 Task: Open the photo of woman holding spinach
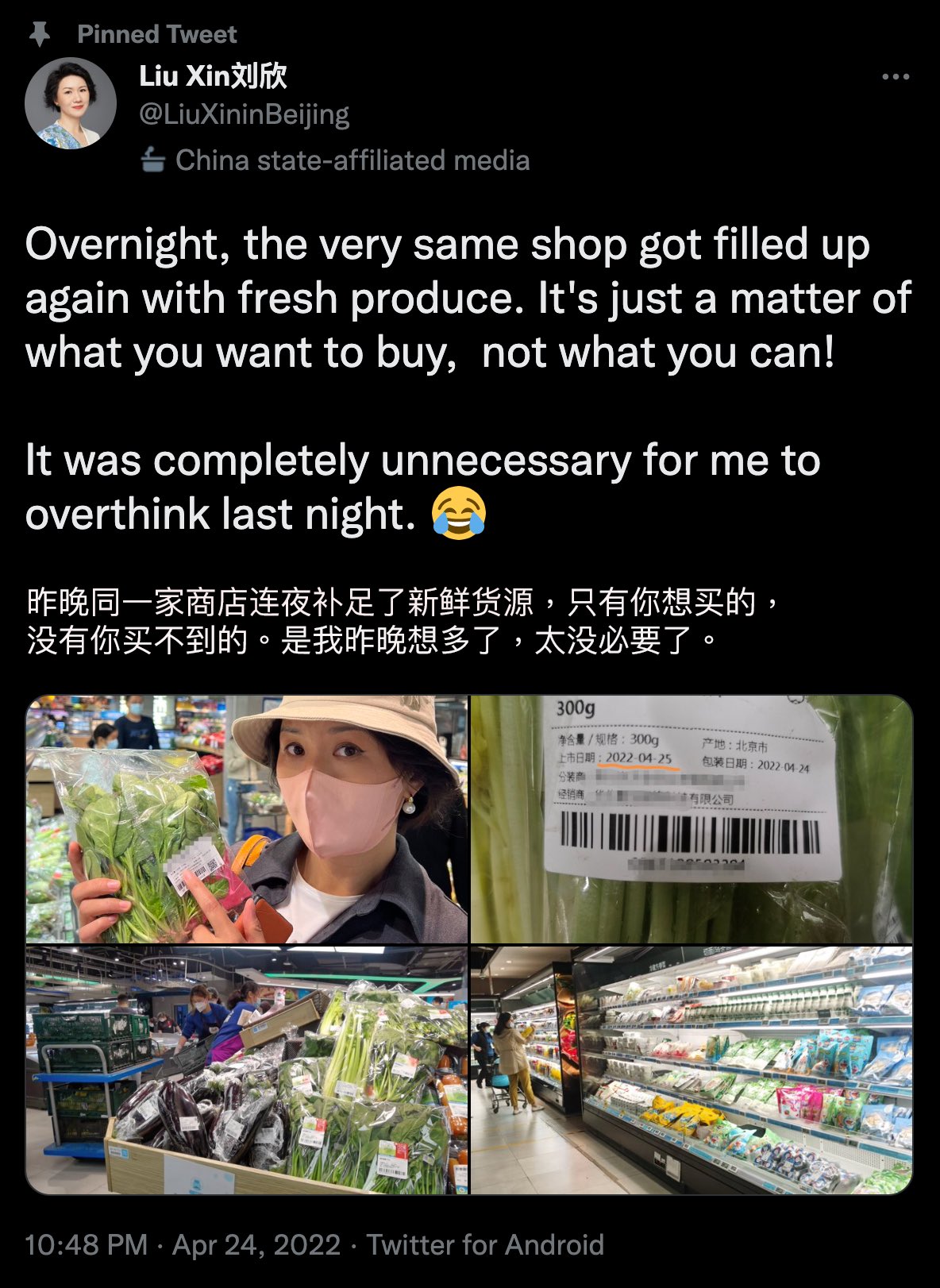[247, 819]
